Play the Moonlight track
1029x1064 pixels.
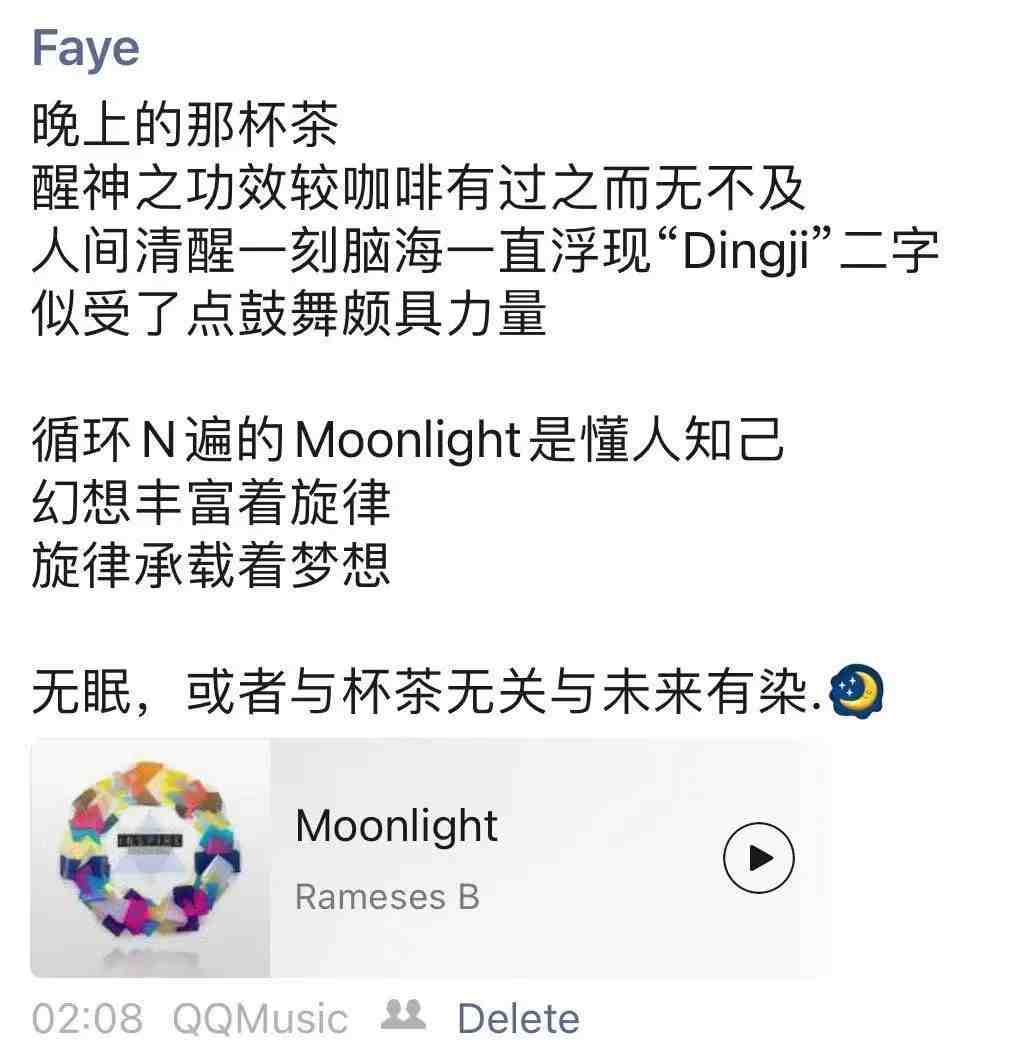tap(758, 857)
